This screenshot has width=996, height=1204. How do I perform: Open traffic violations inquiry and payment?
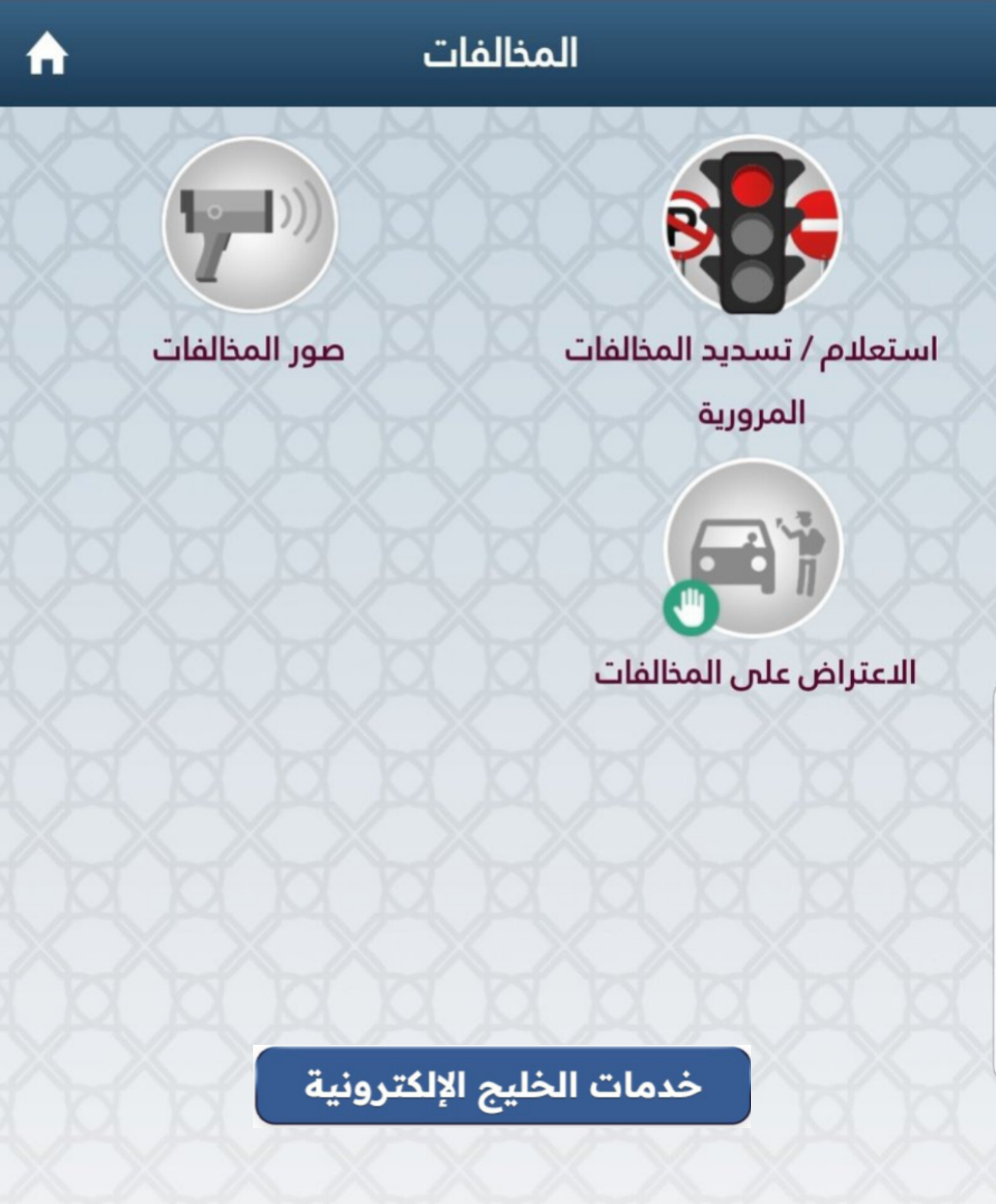752,224
